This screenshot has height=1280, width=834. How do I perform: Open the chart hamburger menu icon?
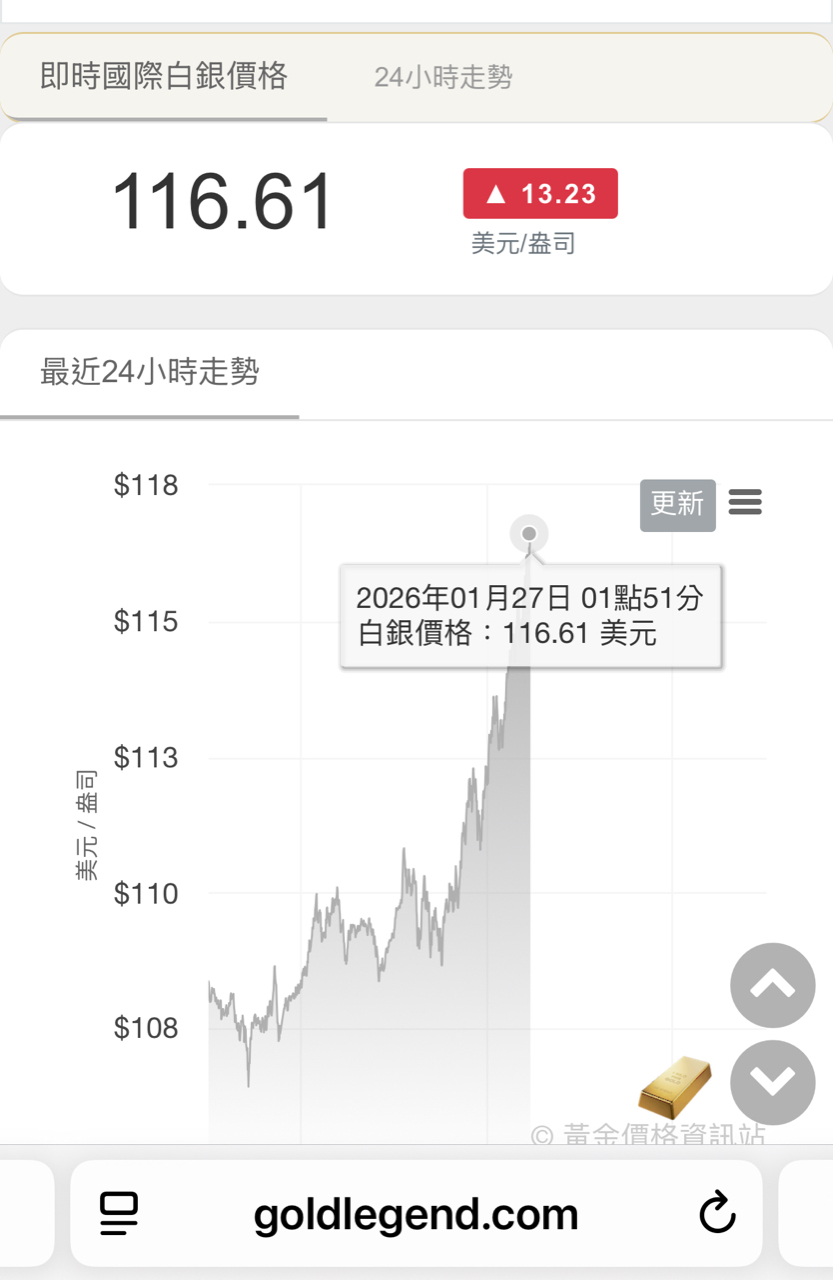(745, 504)
